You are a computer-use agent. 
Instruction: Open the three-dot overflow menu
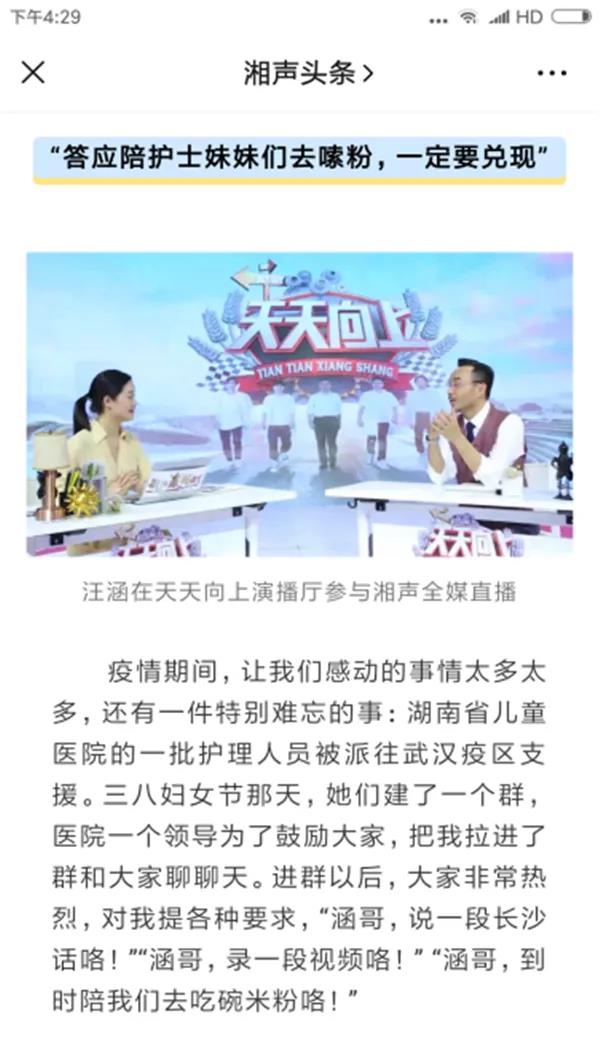click(551, 73)
